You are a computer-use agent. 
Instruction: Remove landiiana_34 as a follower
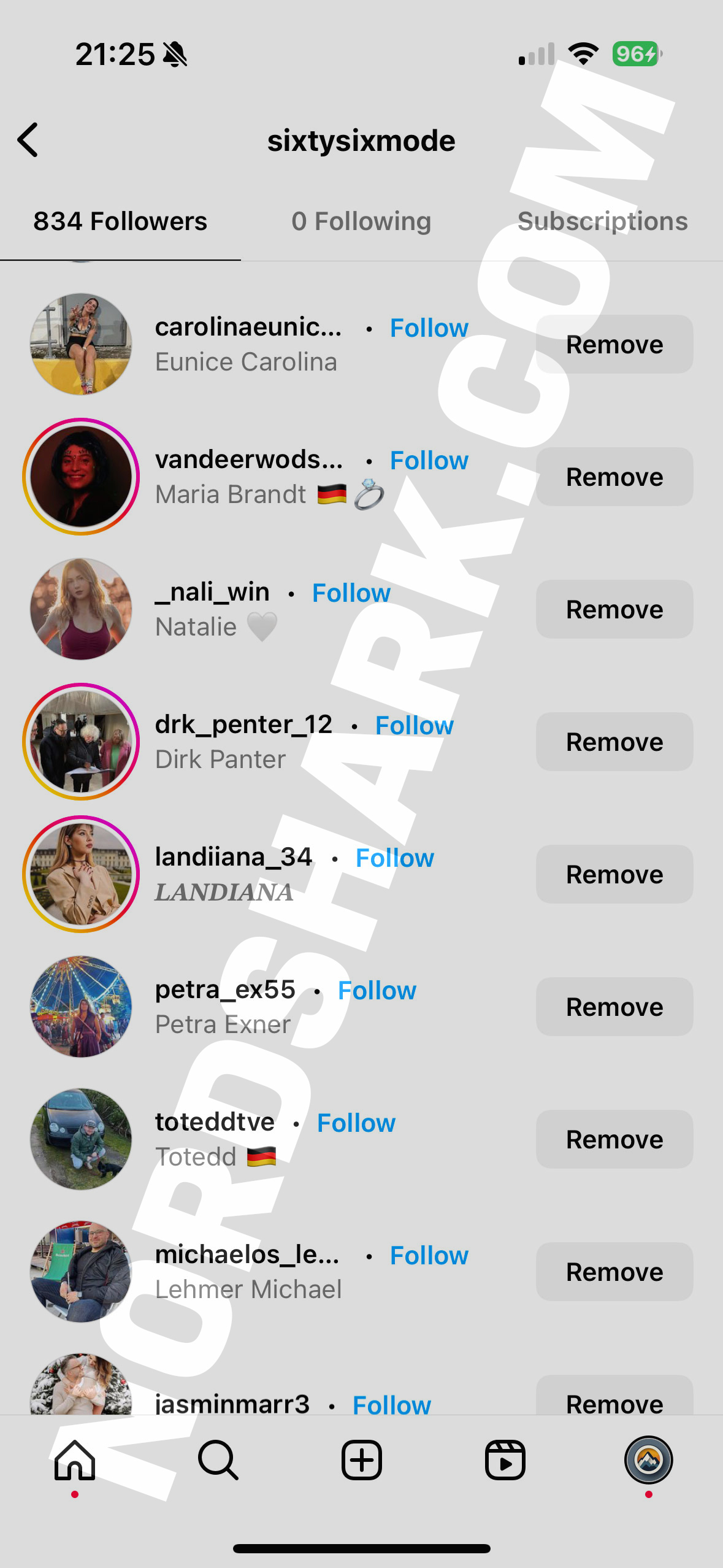(614, 874)
